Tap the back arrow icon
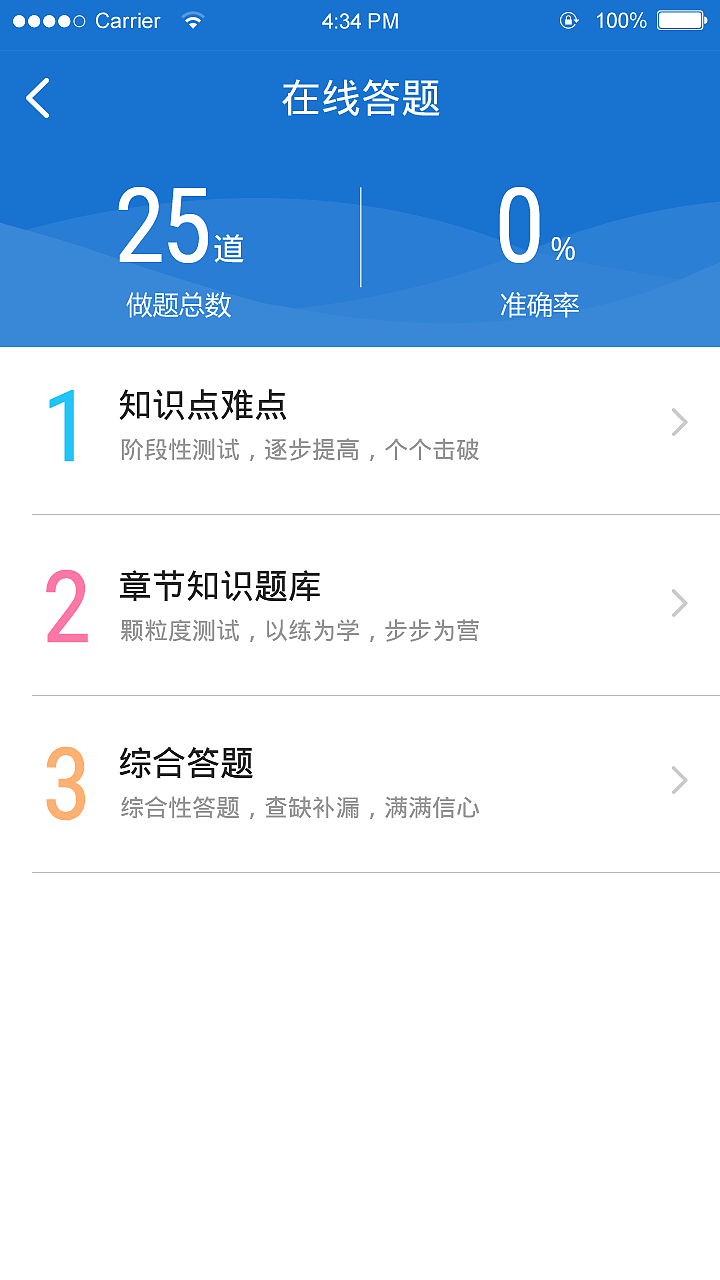This screenshot has height=1280, width=720. [x=38, y=99]
